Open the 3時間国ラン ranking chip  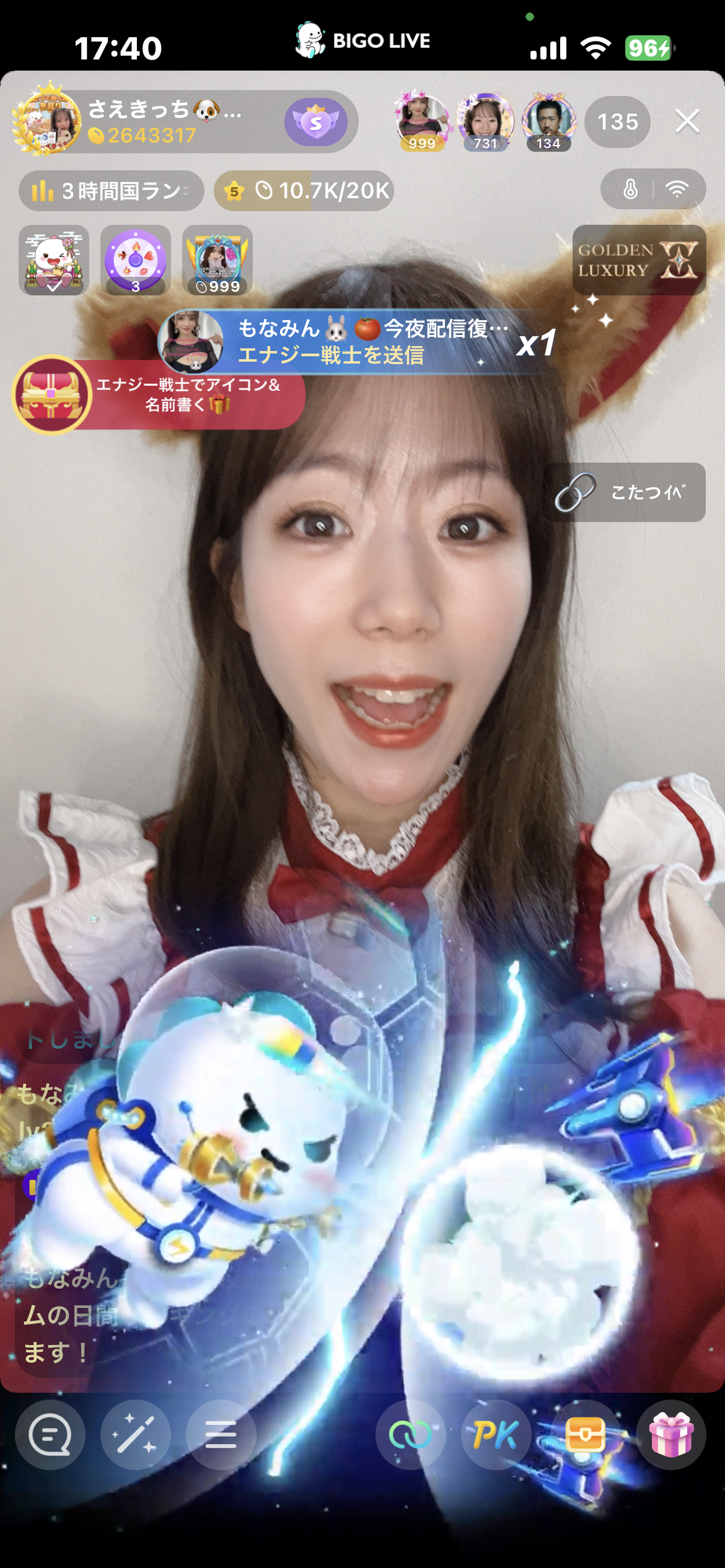coord(111,191)
